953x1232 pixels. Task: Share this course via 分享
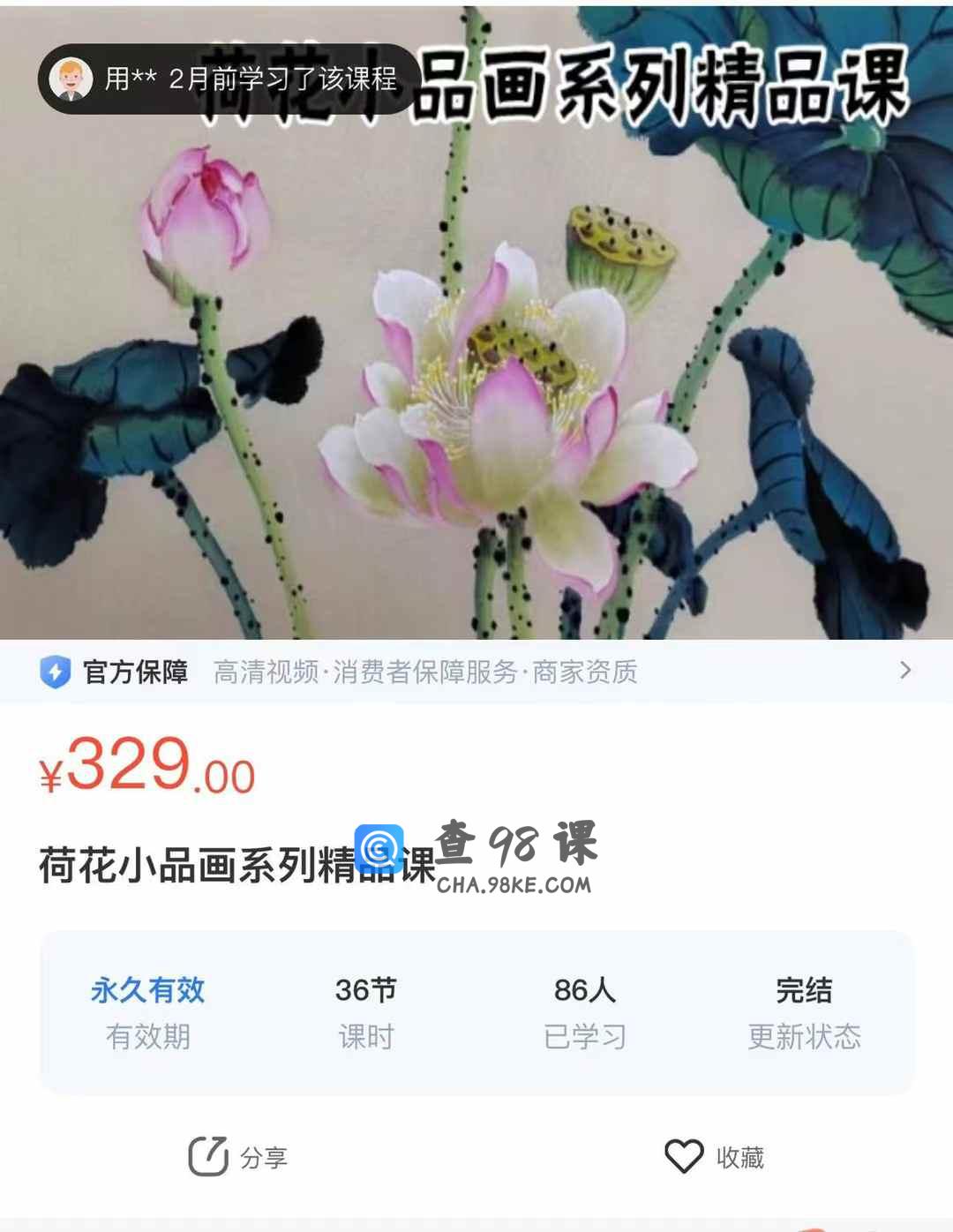point(238,1156)
